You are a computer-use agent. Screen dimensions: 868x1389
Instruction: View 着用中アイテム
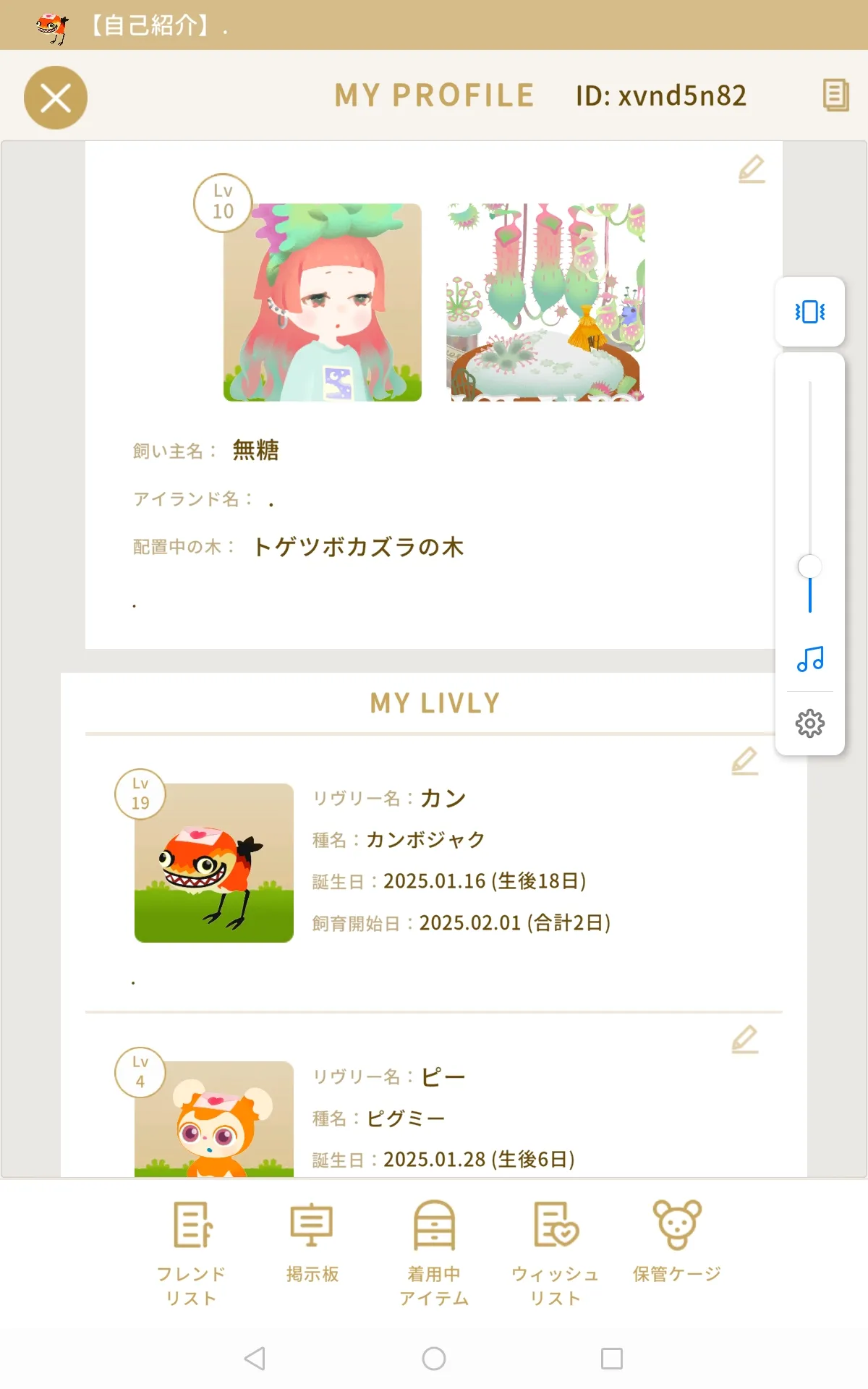point(434,1253)
